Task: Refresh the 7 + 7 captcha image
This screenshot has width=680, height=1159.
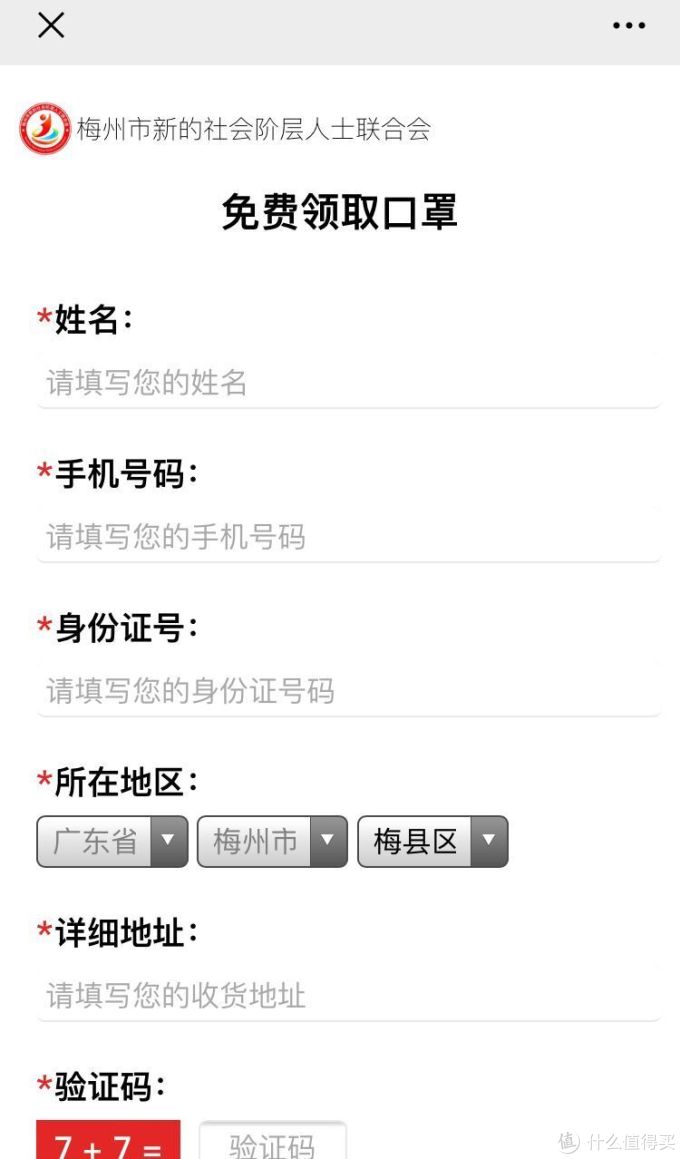Action: point(108,1143)
